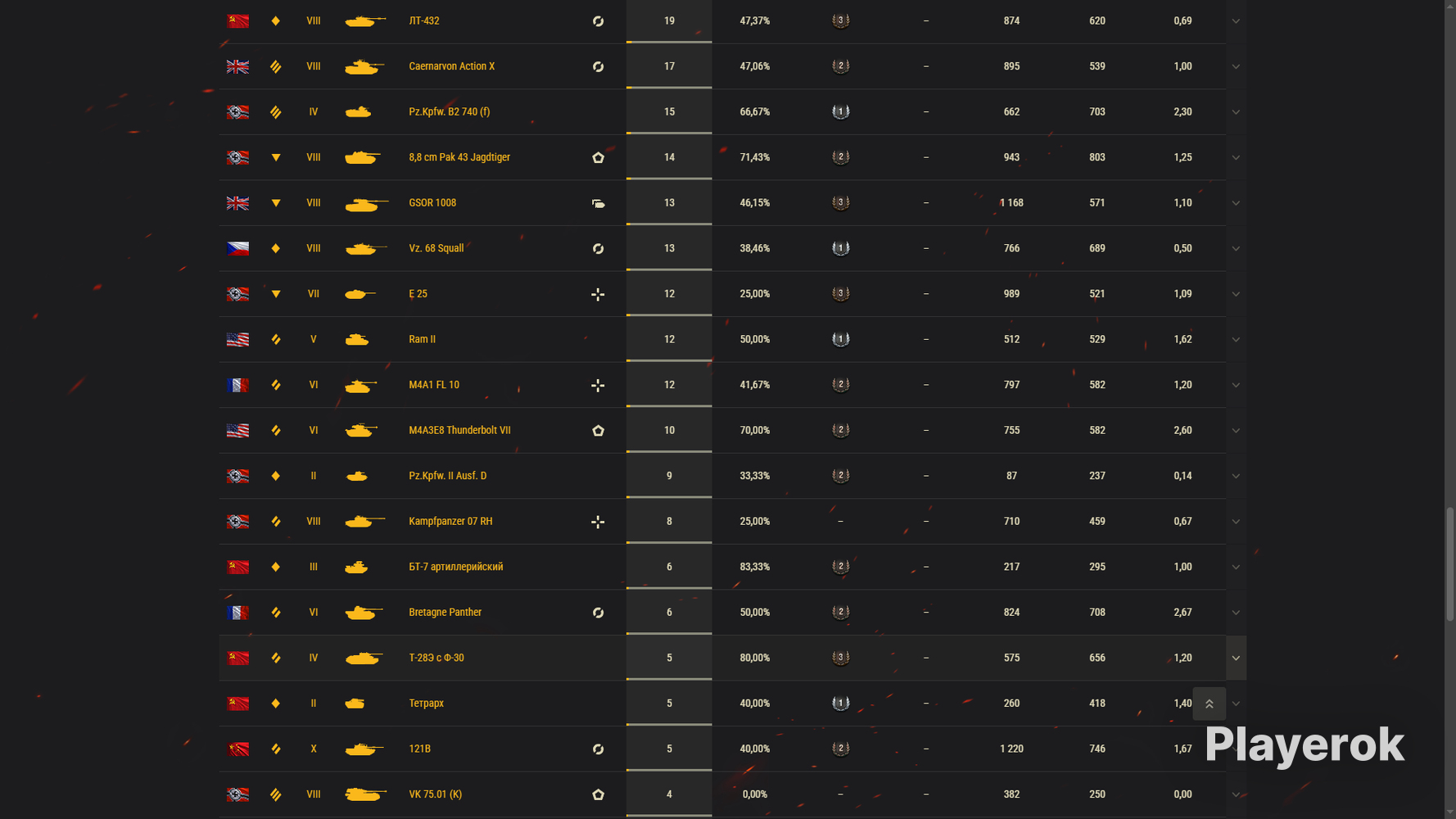
Task: Open Bretagne Panther row details
Action: 1236,613
